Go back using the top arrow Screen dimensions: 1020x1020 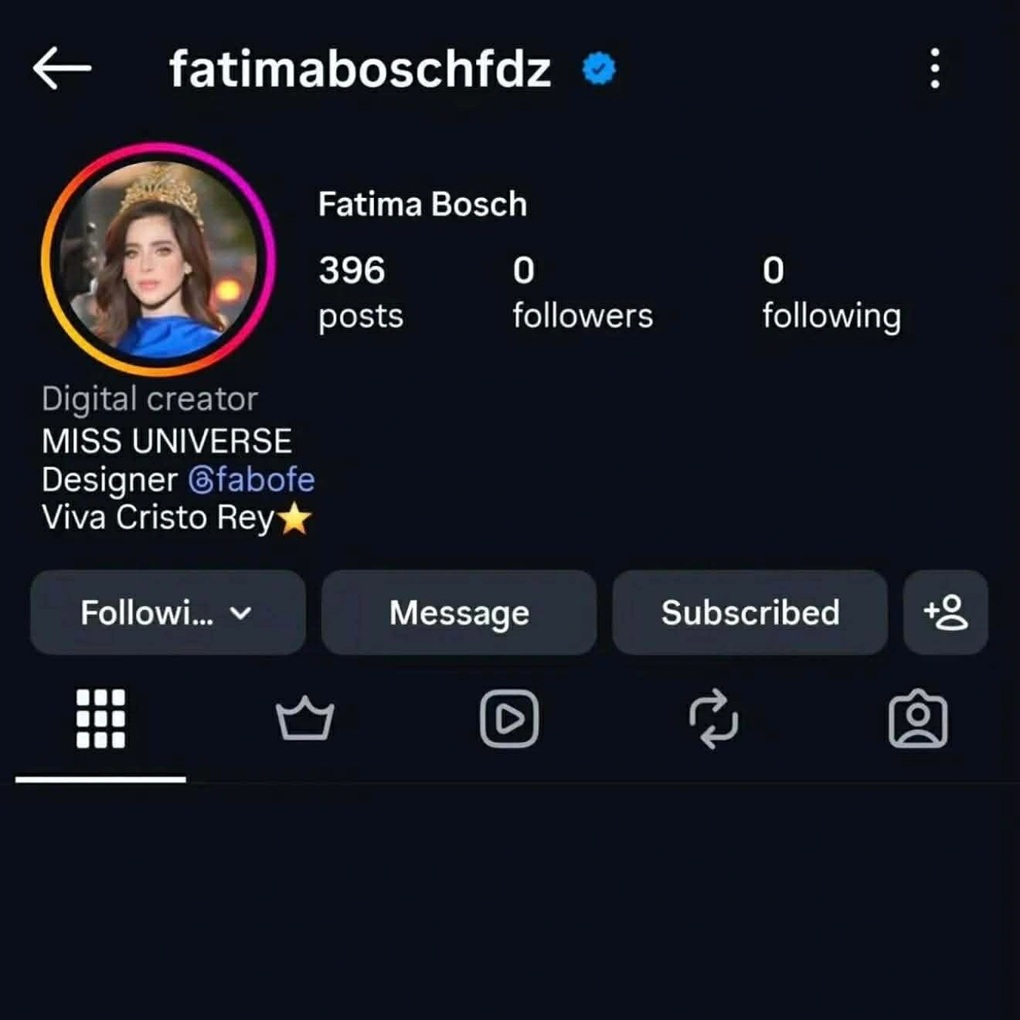62,69
